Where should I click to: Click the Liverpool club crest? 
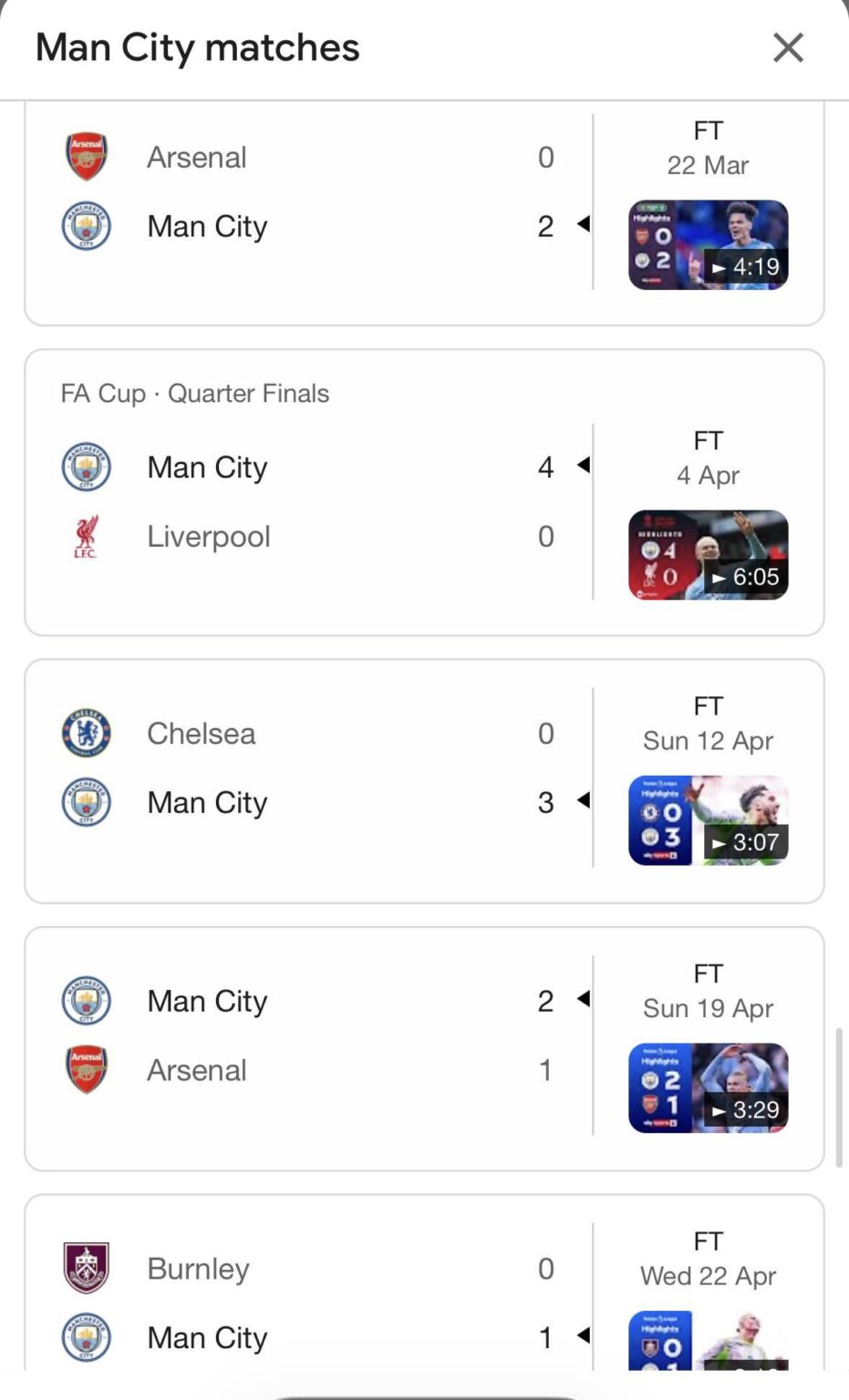pos(87,537)
